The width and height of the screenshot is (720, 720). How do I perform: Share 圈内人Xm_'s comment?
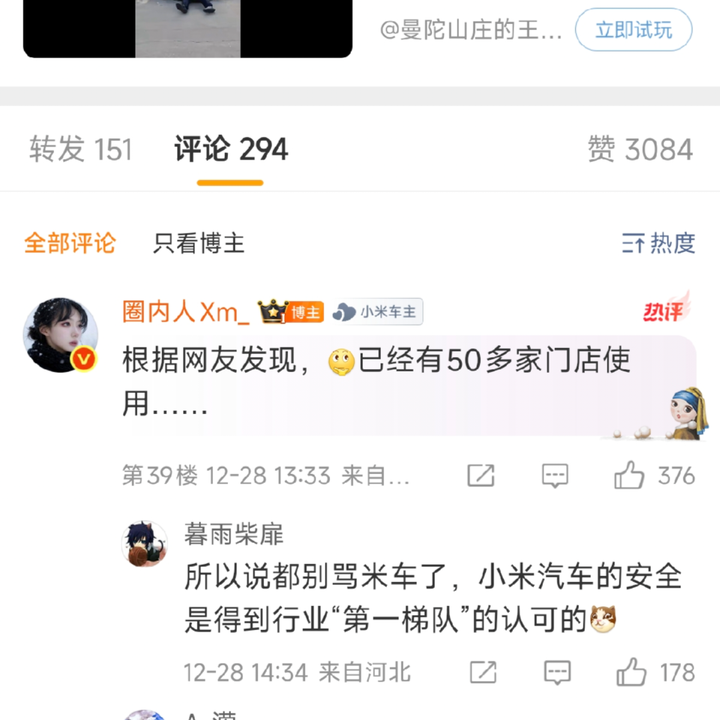tap(481, 476)
